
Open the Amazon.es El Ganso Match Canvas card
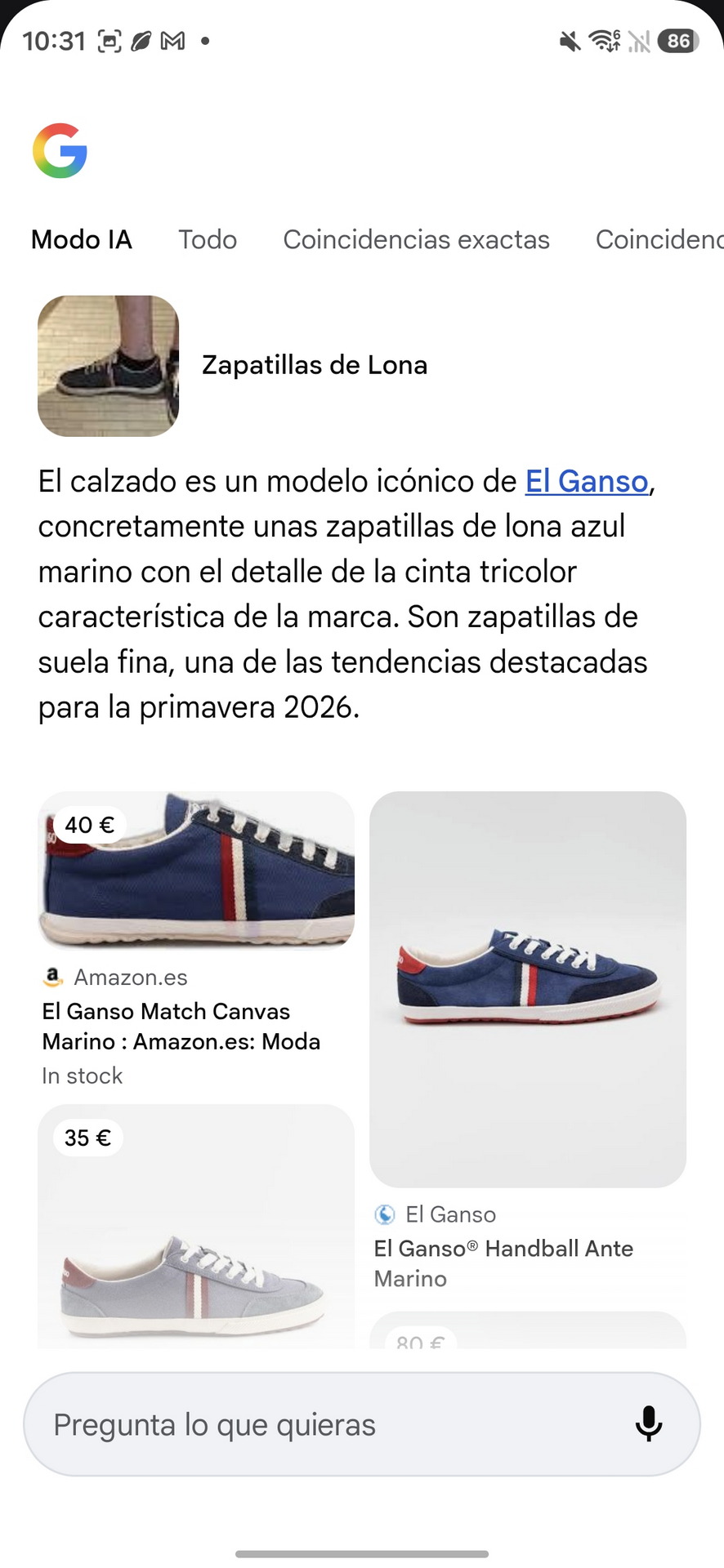coord(196,939)
